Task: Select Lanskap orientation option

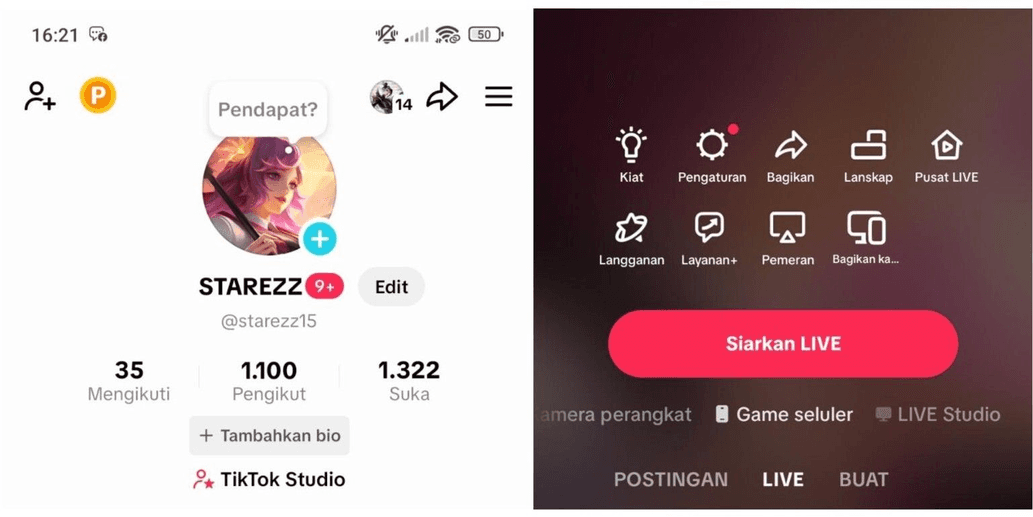Action: (868, 155)
